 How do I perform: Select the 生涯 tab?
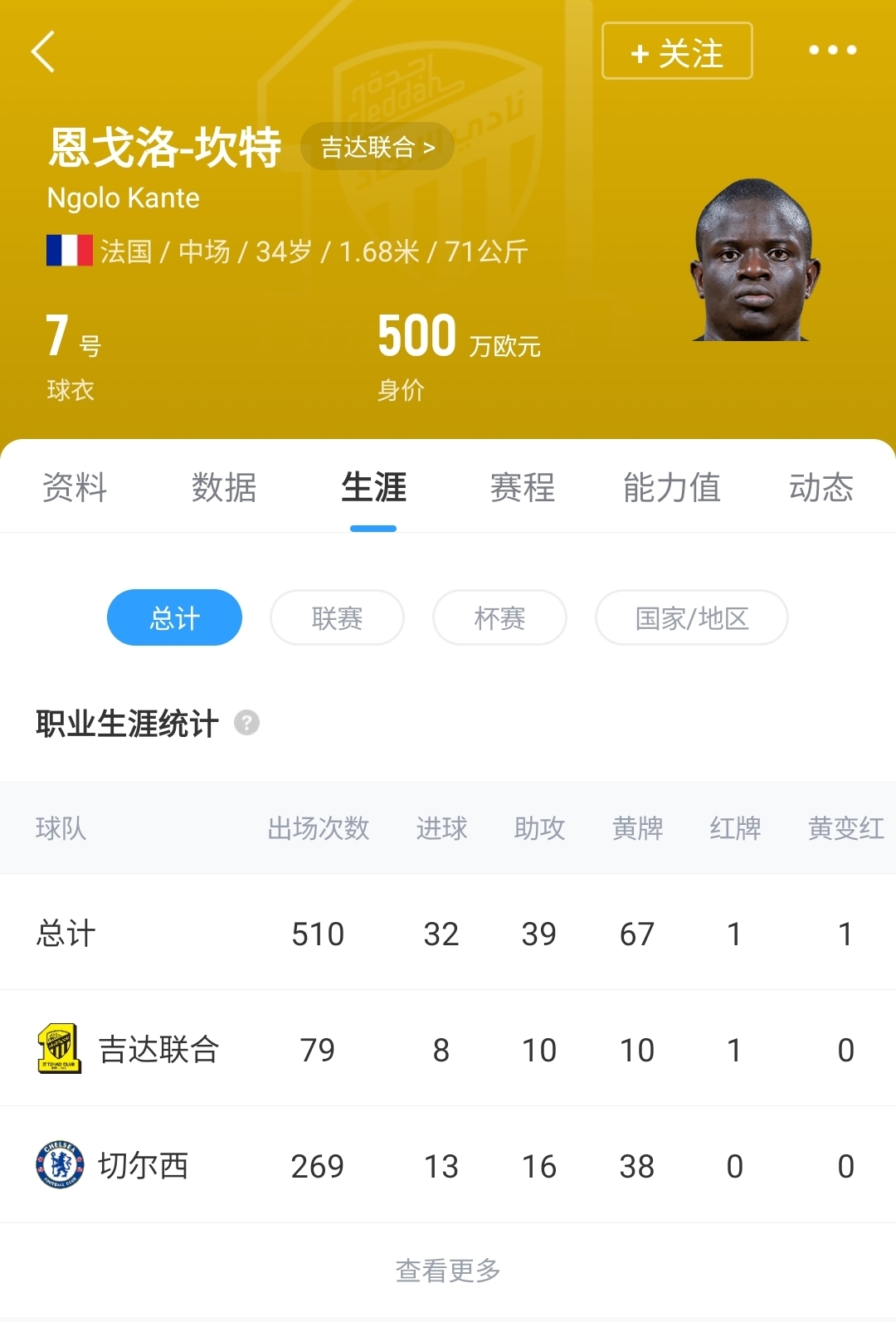pos(373,487)
